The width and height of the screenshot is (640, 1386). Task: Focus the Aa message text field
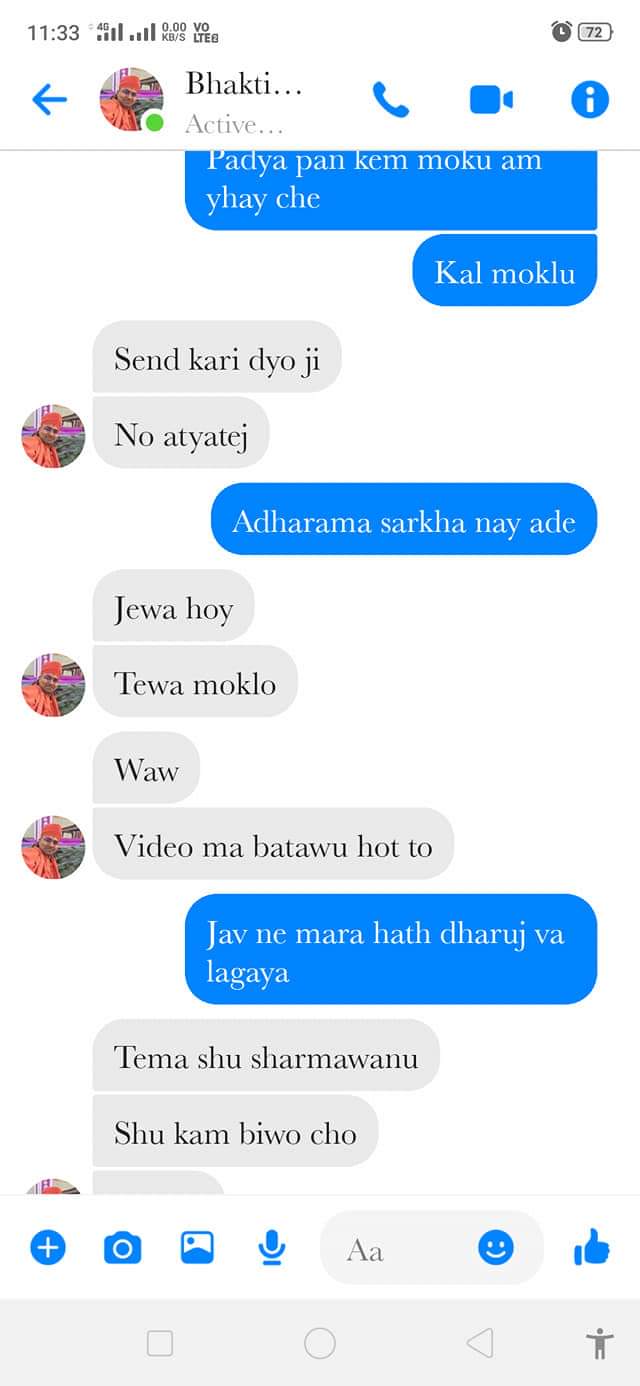point(400,1249)
